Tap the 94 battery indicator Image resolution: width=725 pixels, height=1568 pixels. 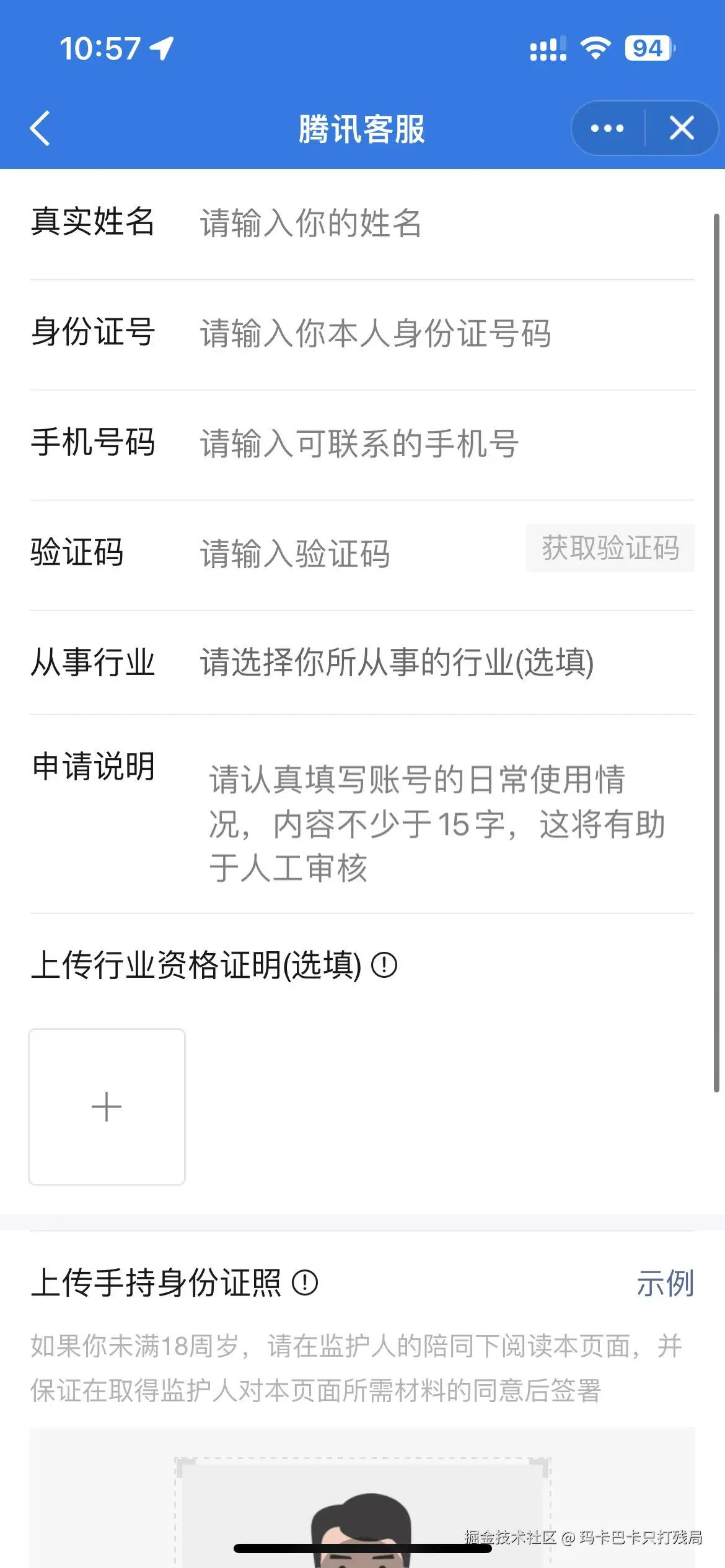648,48
